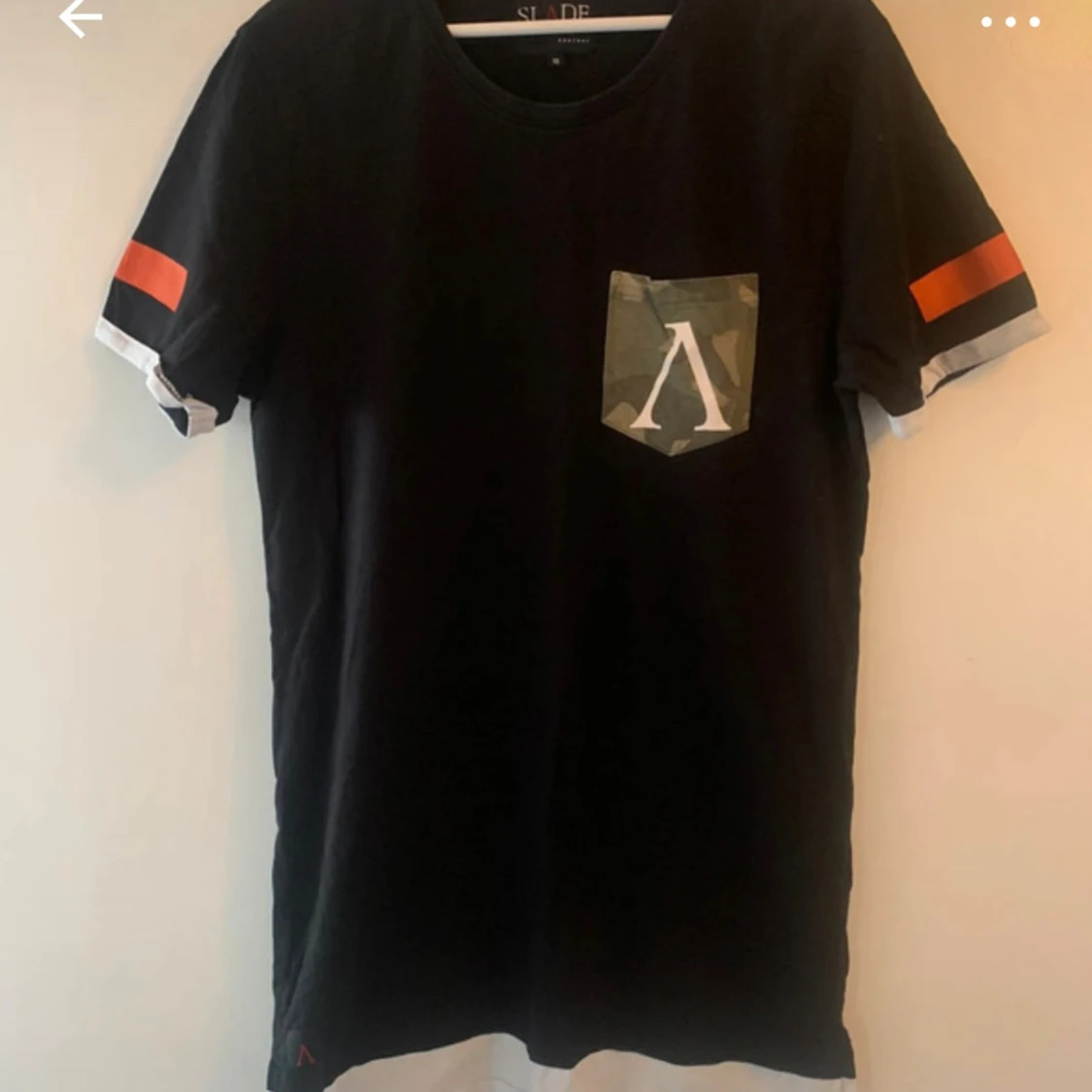Open the three-dot overflow menu
1092x1092 pixels.
[1010, 21]
